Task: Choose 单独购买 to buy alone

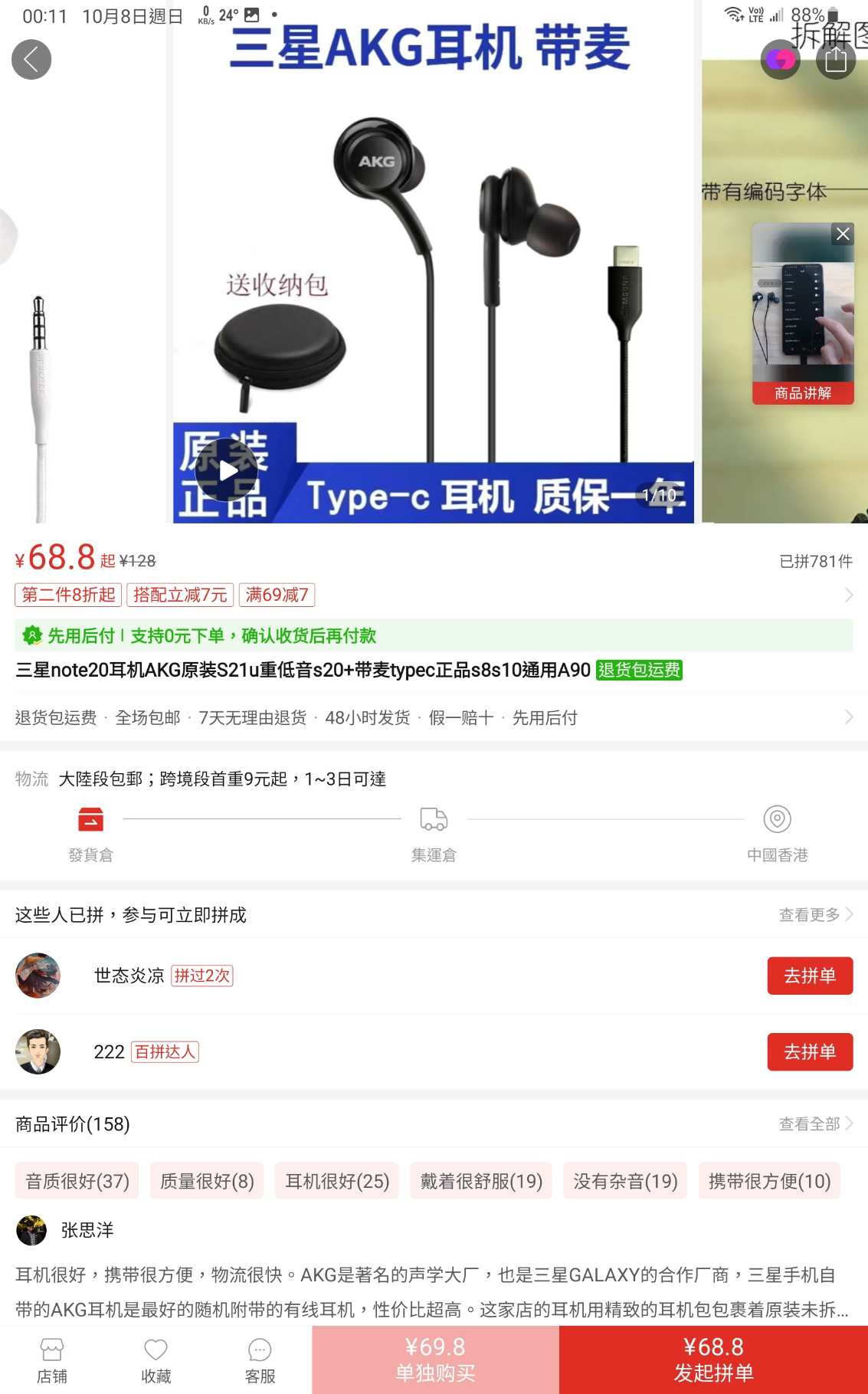Action: (x=434, y=1356)
